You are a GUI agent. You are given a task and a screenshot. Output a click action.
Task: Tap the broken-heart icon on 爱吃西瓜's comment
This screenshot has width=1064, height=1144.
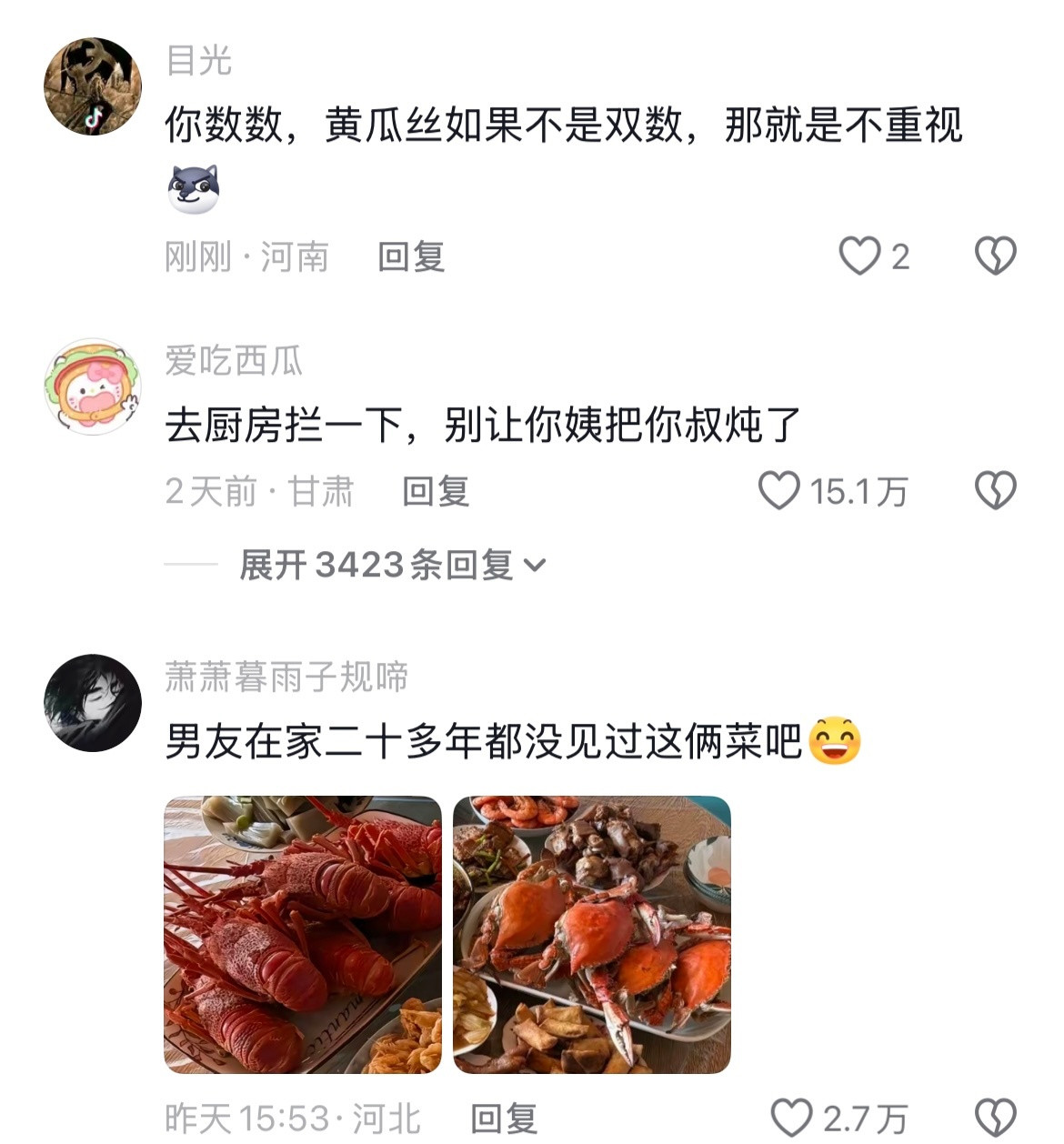[x=997, y=489]
